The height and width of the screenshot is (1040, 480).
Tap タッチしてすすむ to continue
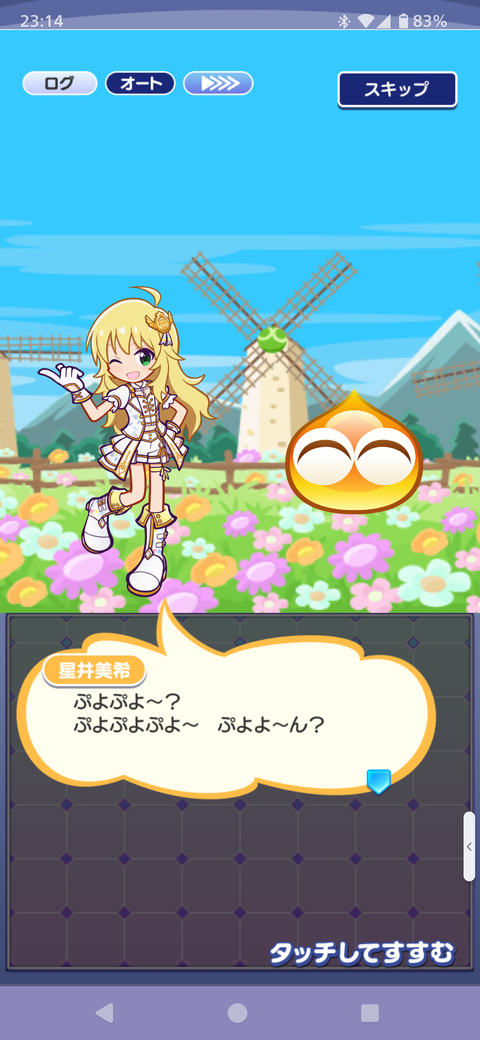pyautogui.click(x=362, y=953)
